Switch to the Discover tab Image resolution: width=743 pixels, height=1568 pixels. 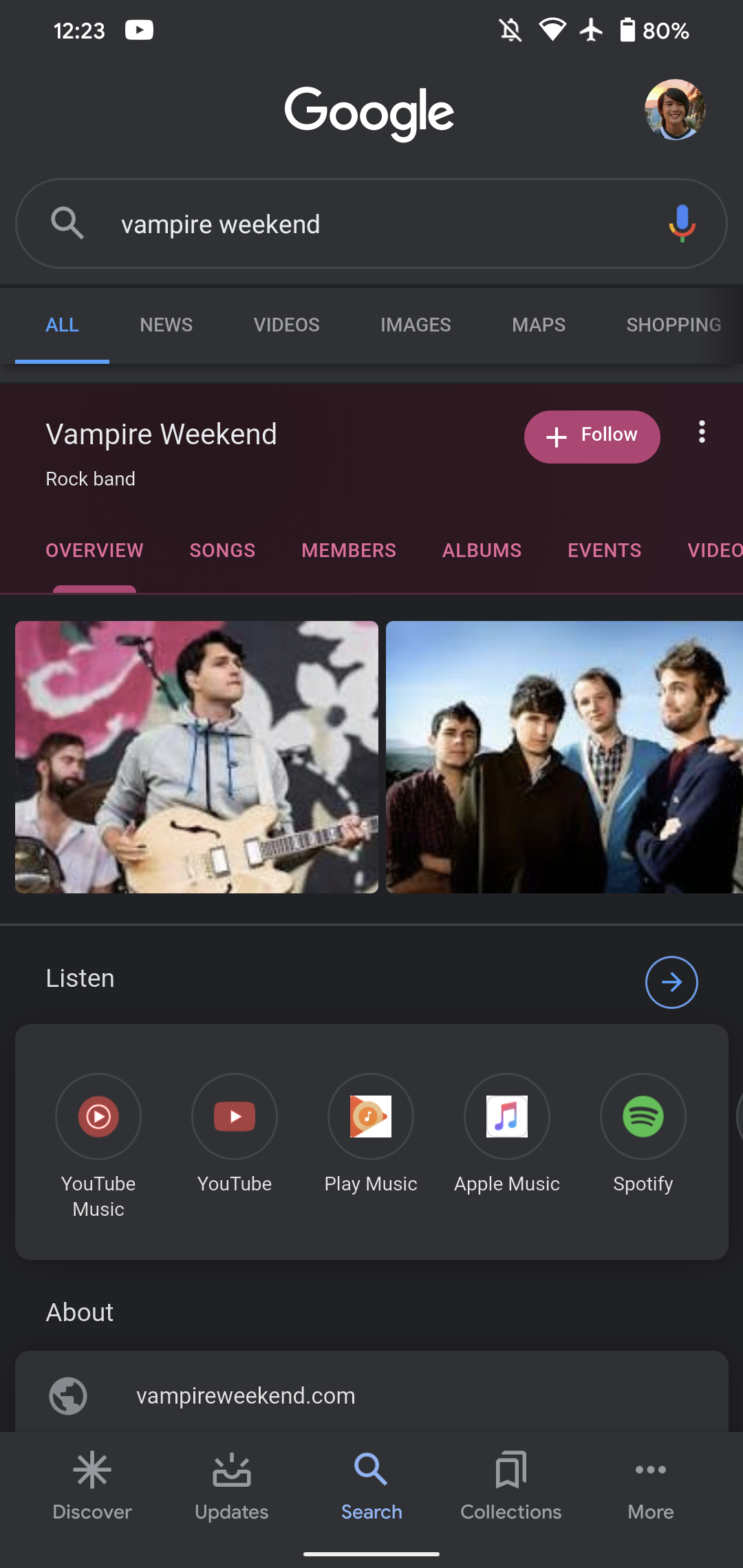[x=92, y=1485]
